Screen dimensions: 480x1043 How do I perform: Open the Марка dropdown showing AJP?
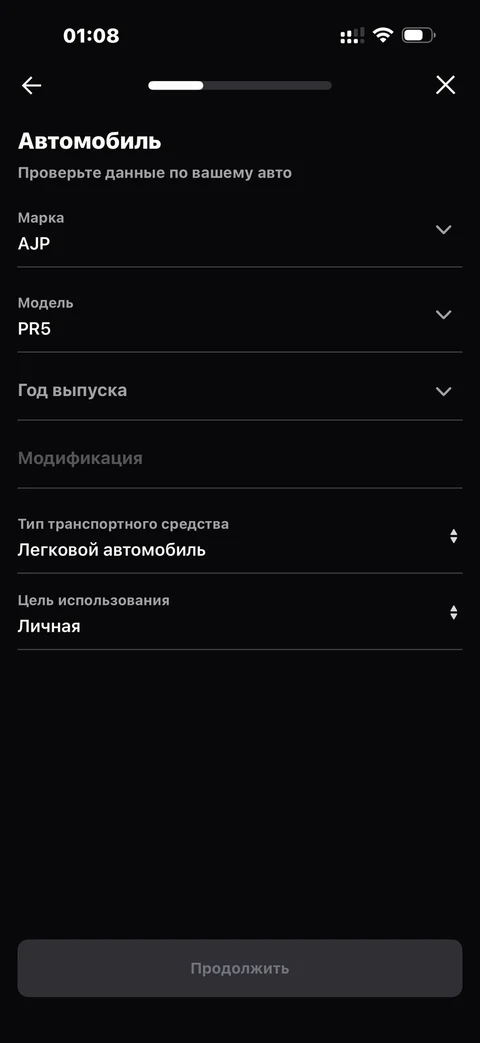pyautogui.click(x=239, y=230)
